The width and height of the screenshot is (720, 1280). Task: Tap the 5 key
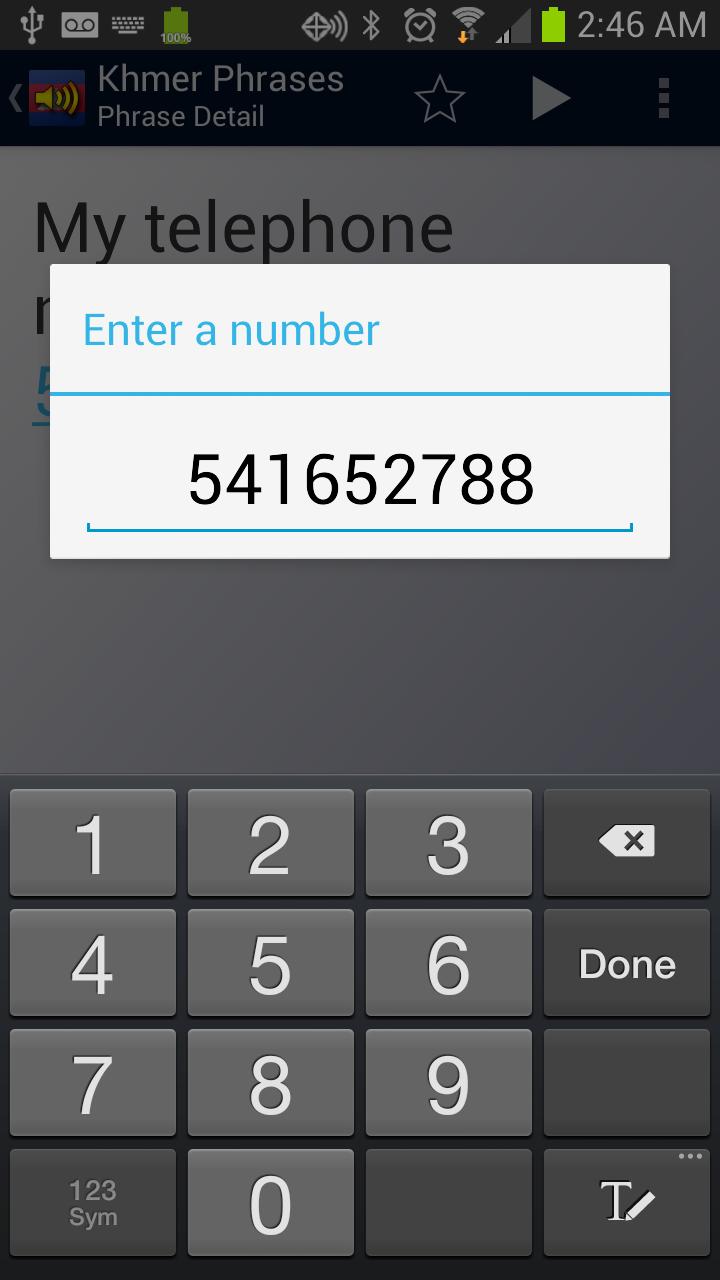270,964
